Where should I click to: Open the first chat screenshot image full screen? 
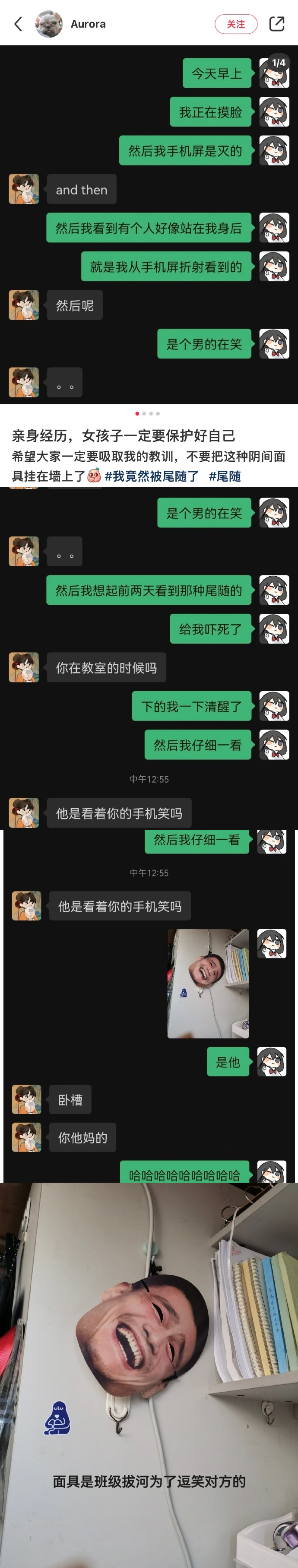[x=149, y=225]
